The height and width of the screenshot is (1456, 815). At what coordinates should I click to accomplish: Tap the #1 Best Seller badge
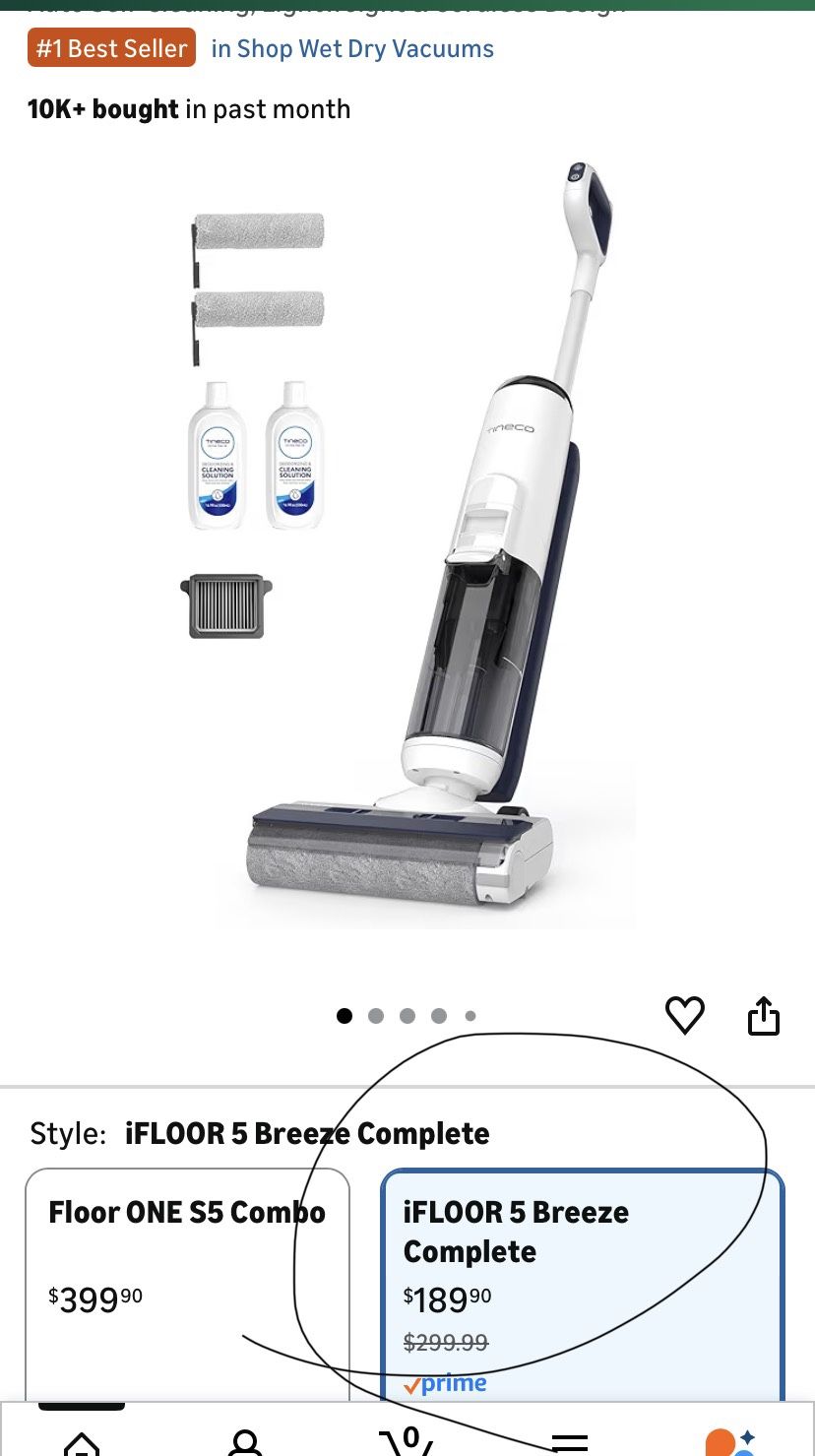(x=111, y=48)
